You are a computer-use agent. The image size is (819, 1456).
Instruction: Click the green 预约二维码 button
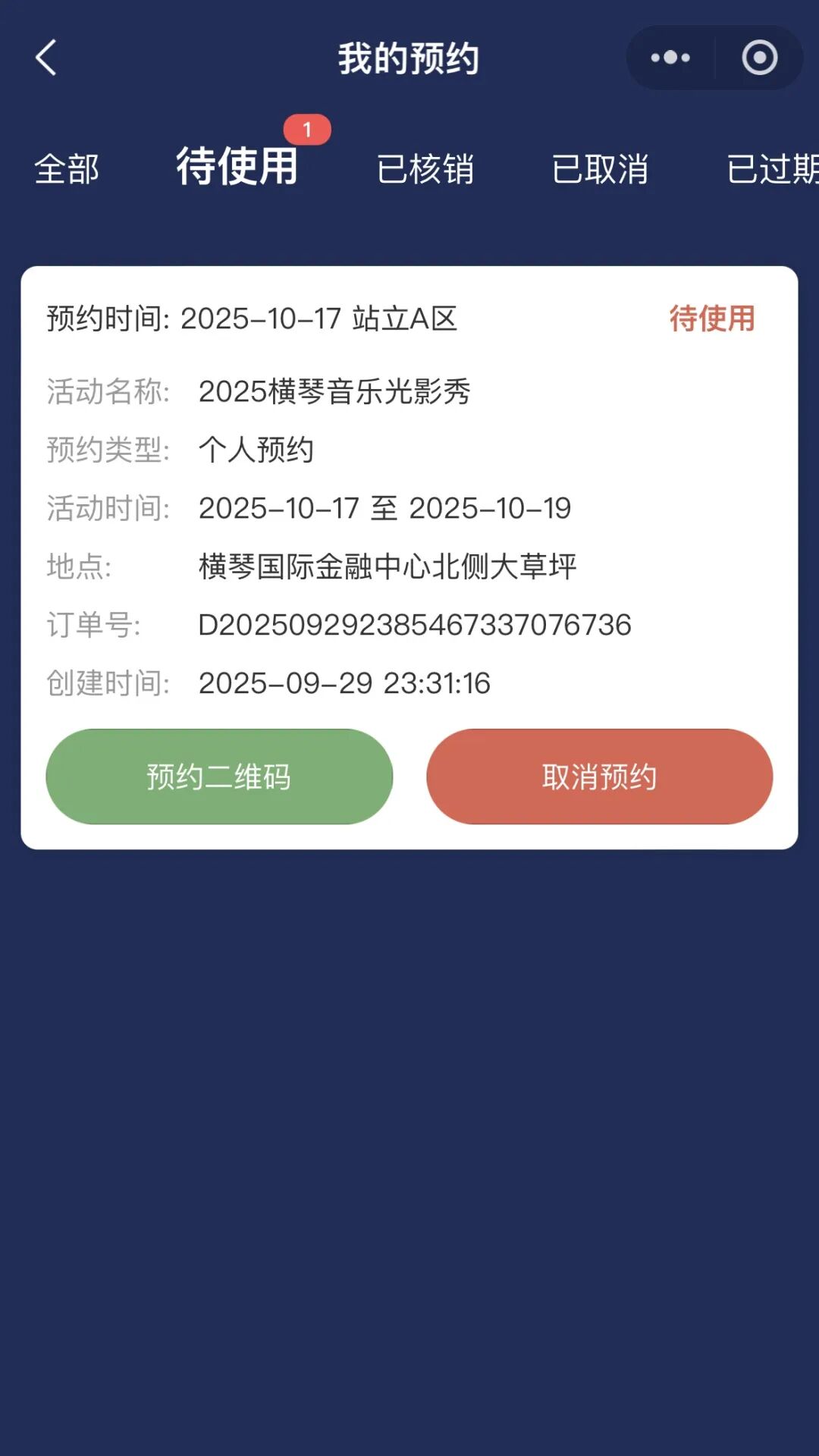pos(219,775)
